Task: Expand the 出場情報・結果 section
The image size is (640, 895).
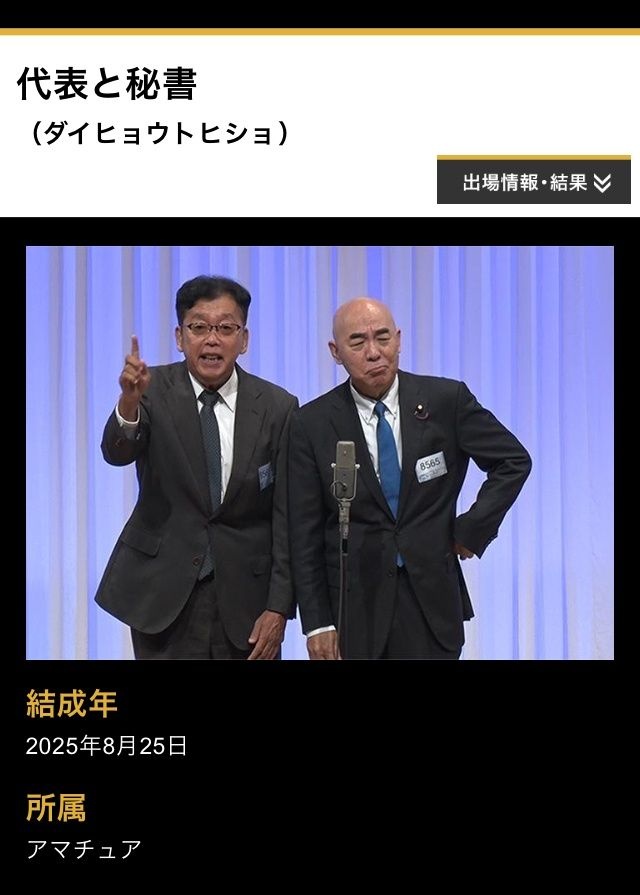Action: point(534,182)
